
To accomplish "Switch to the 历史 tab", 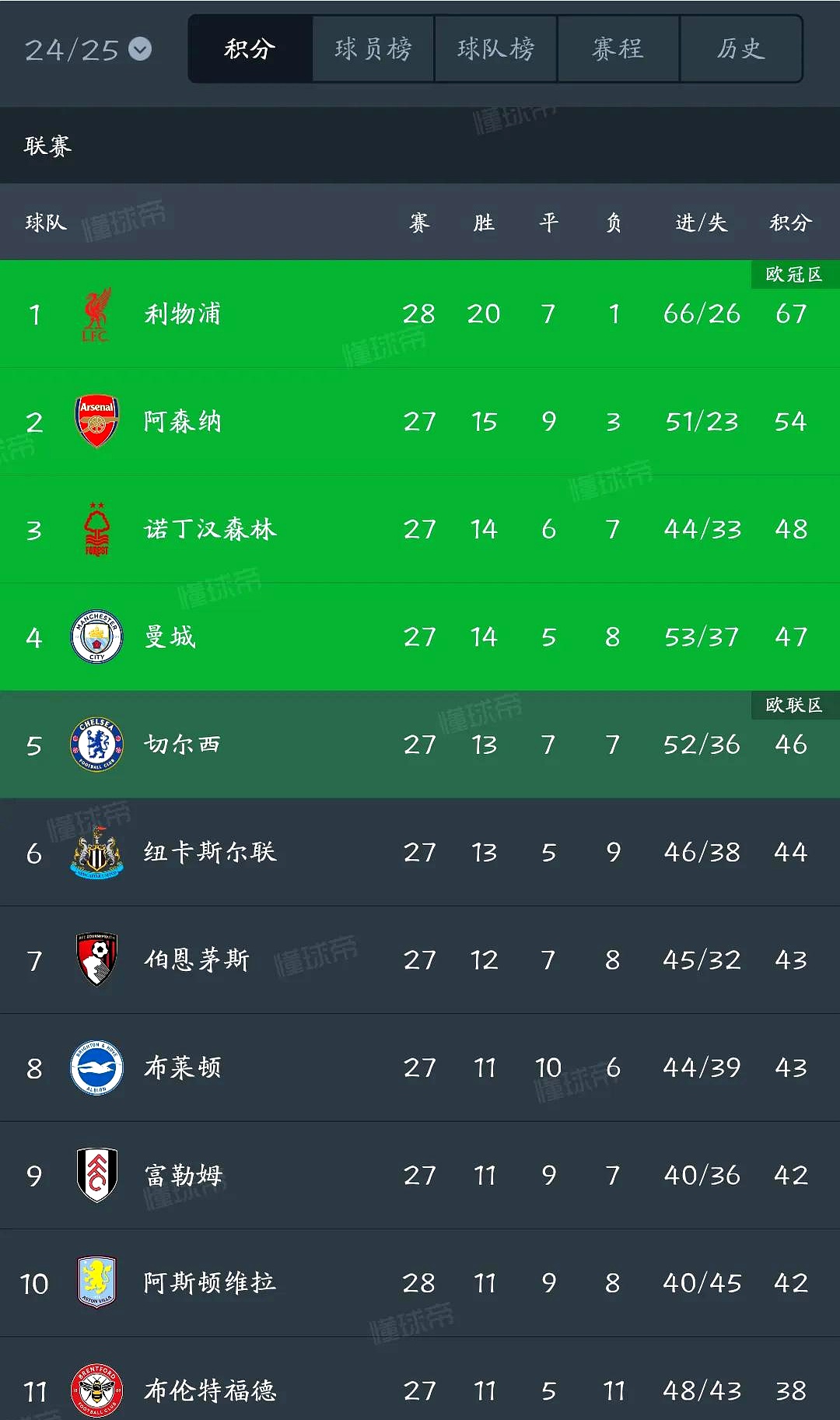I will pos(740,49).
